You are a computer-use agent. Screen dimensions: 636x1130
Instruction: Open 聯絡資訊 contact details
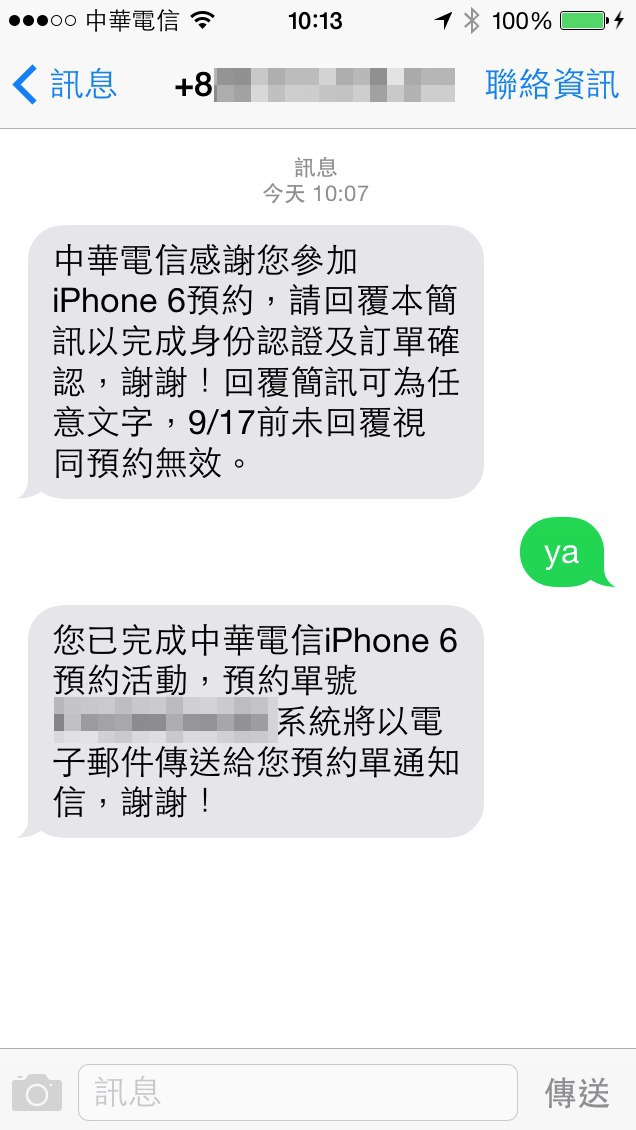552,84
